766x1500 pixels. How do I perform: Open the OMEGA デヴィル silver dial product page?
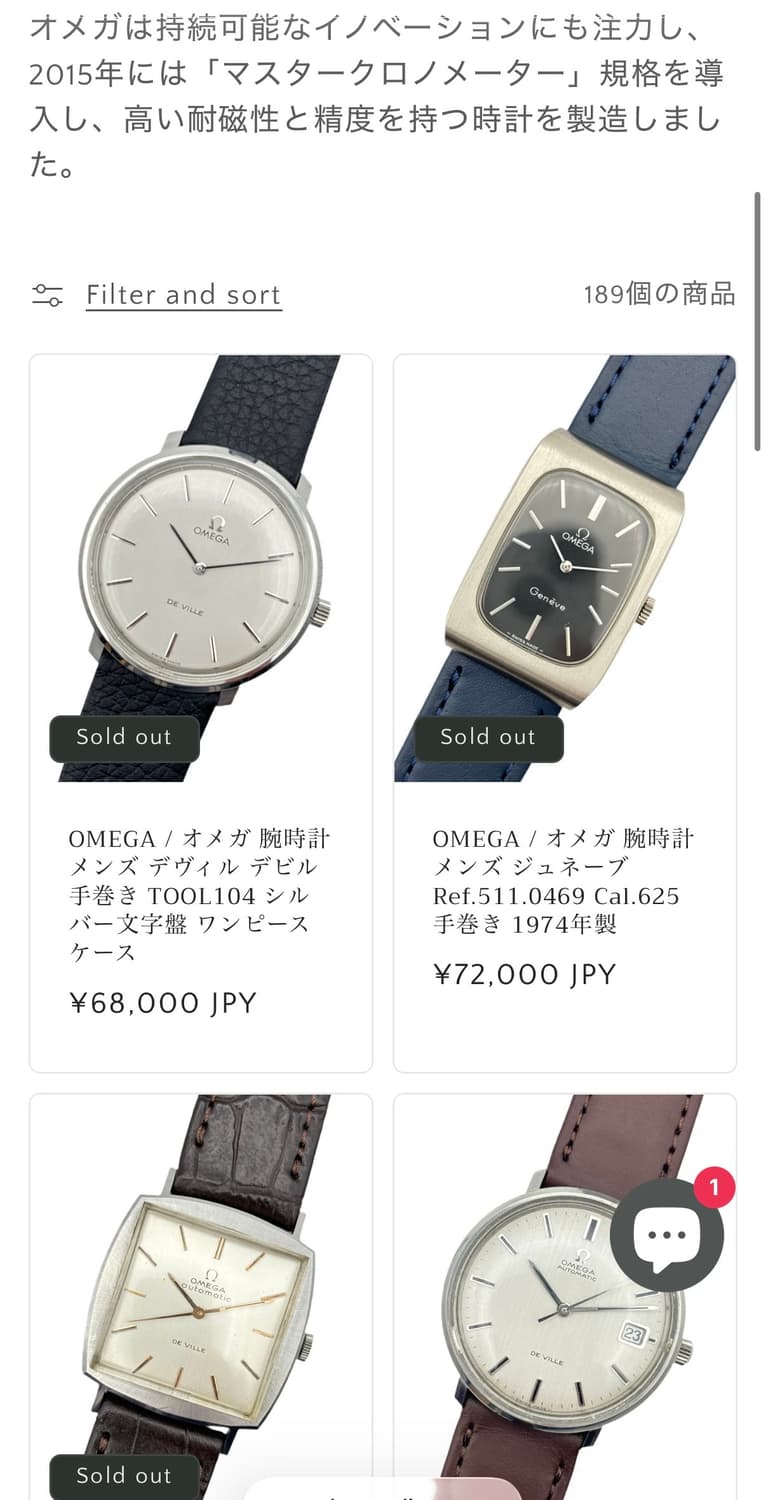(200, 882)
